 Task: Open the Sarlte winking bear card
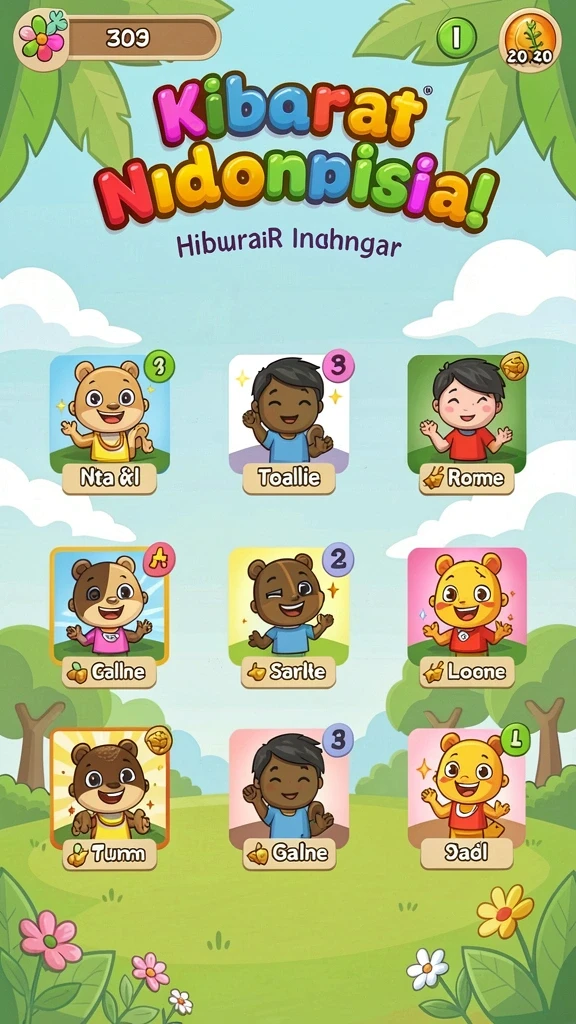(x=290, y=615)
